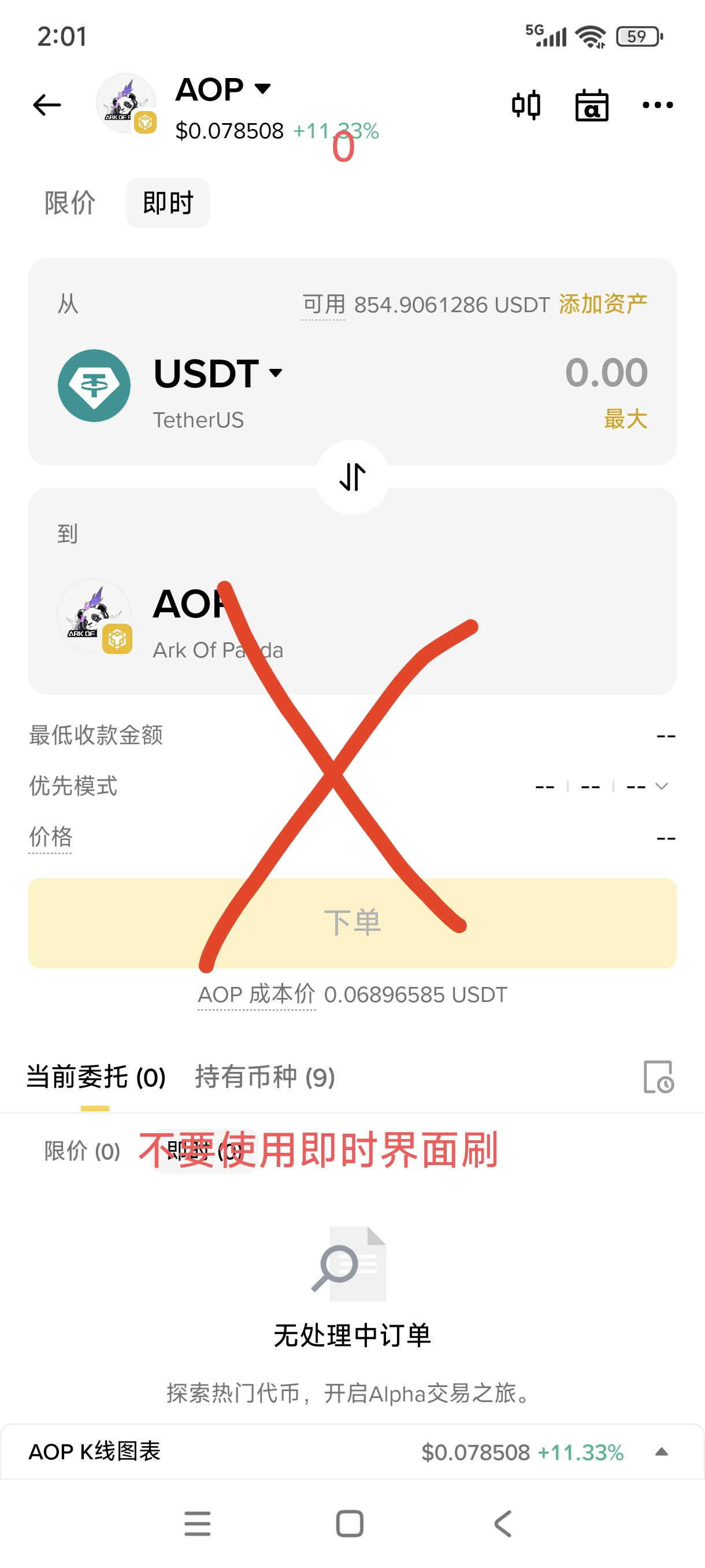Tap 添加资产 to add funds
Image resolution: width=705 pixels, height=1568 pixels.
(603, 304)
